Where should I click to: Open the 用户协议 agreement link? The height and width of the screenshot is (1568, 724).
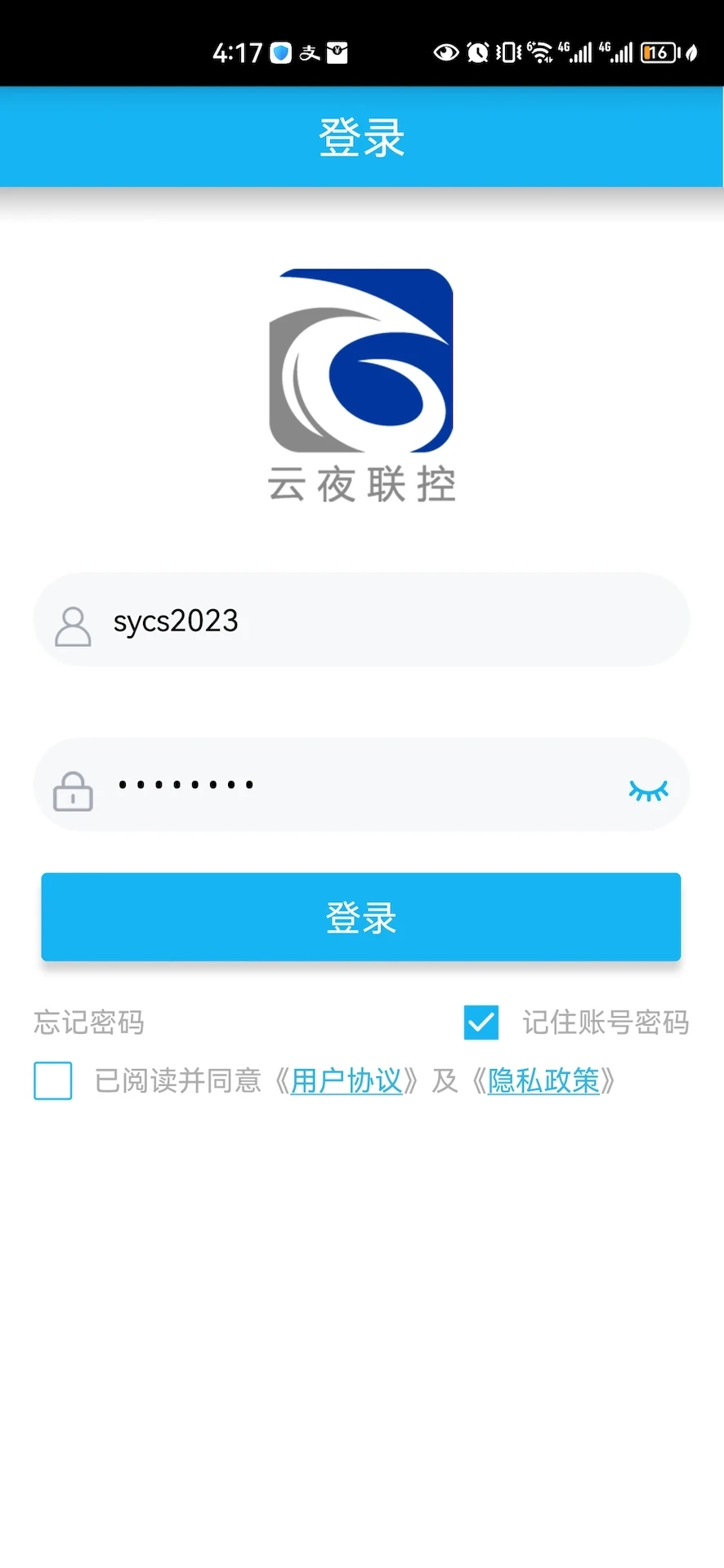(346, 1080)
